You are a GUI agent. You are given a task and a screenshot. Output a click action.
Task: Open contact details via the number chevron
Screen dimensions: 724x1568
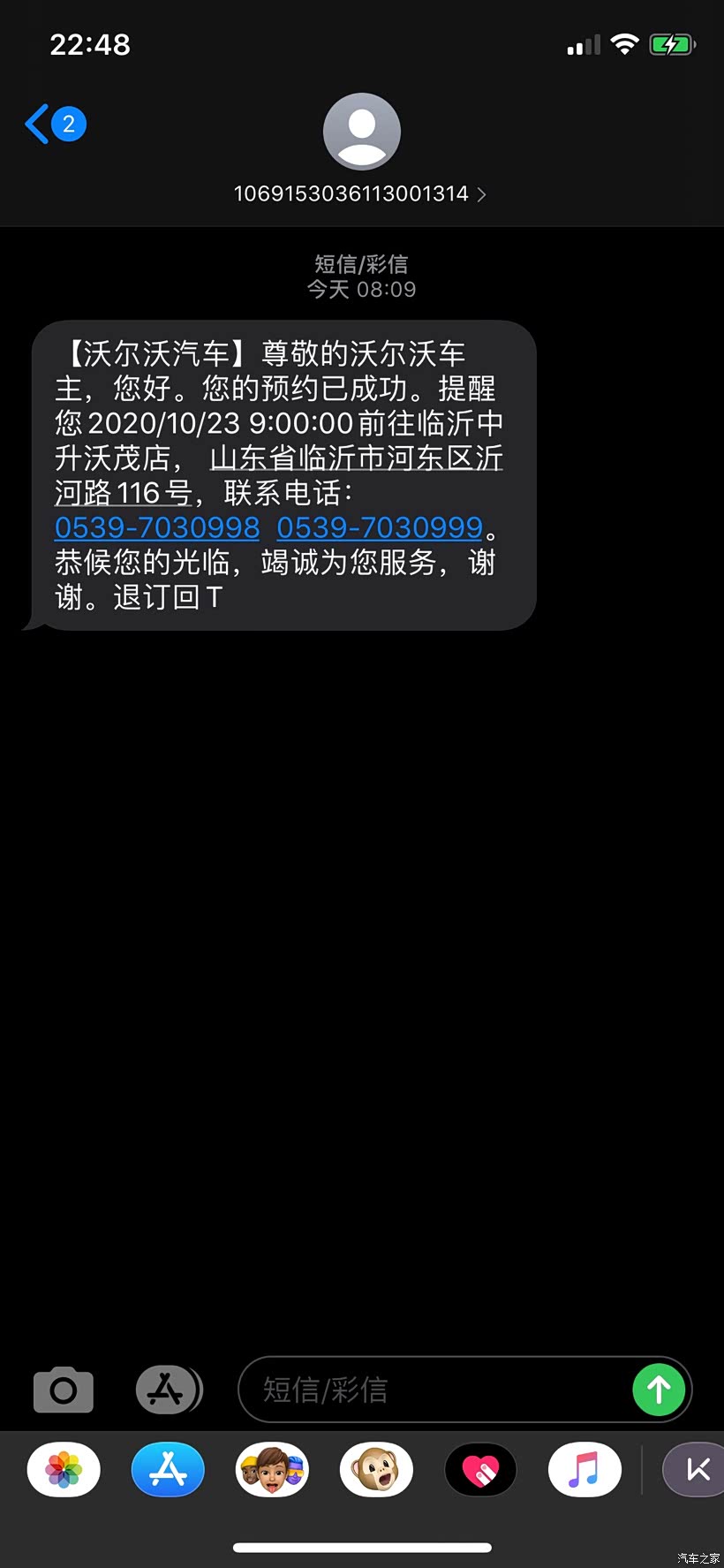pyautogui.click(x=481, y=193)
